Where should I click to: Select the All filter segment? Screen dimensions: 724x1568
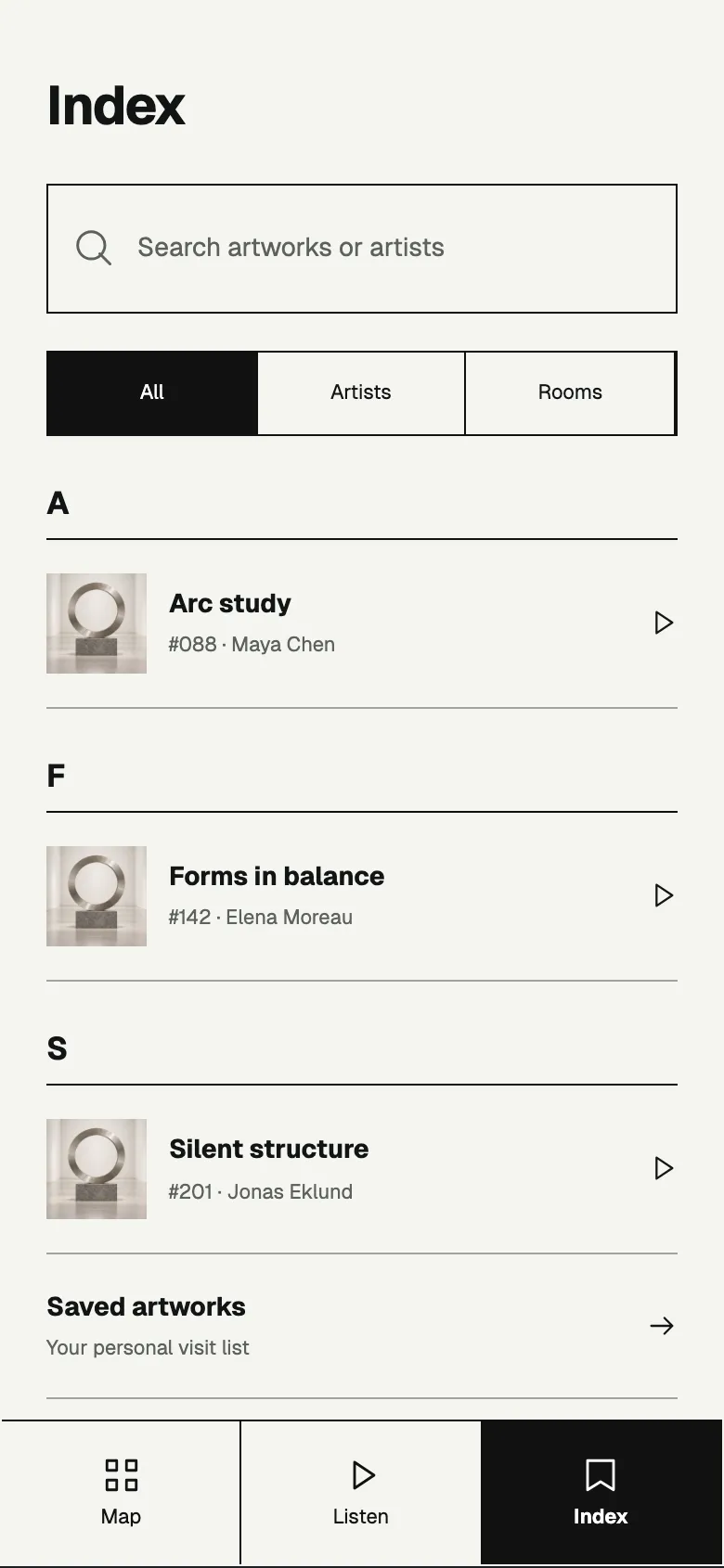[152, 392]
